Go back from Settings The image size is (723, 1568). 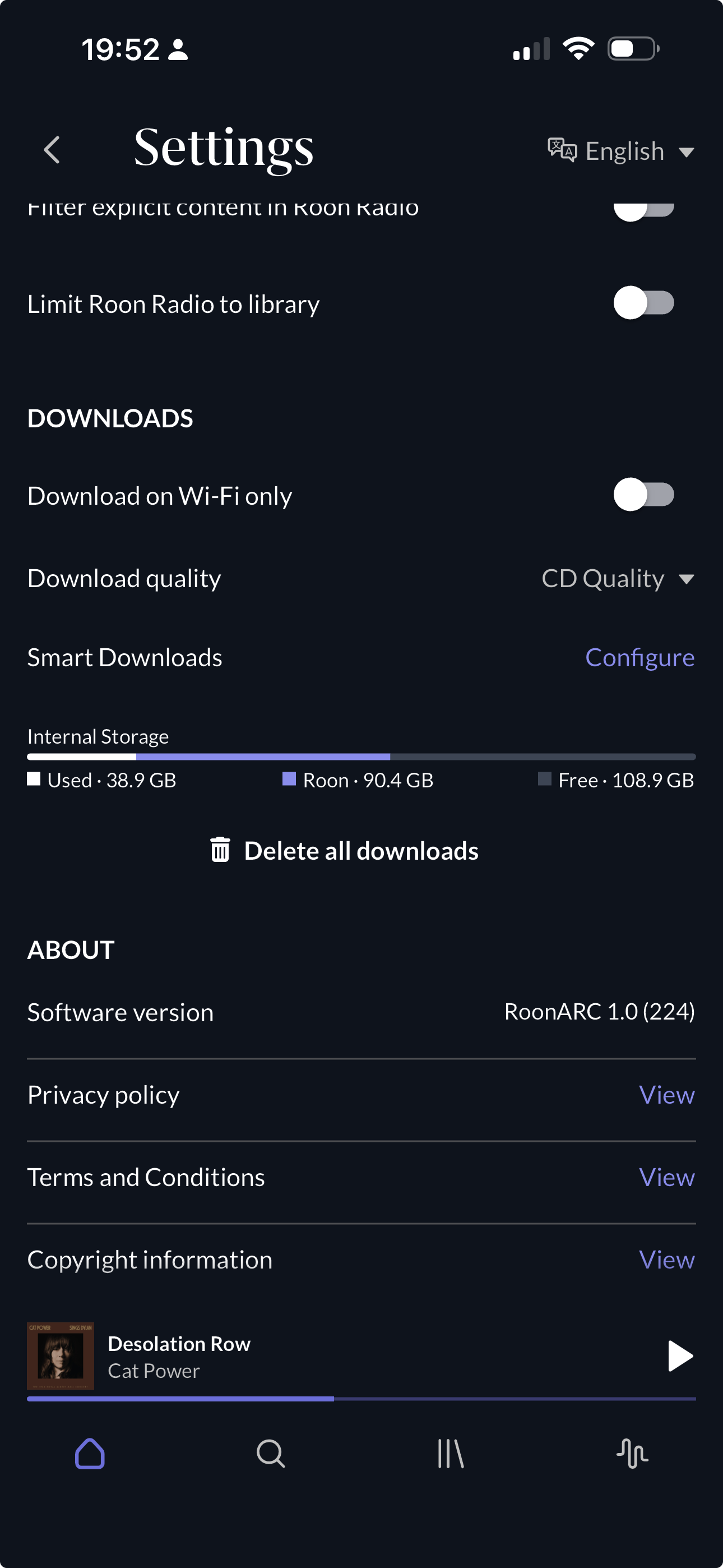52,150
